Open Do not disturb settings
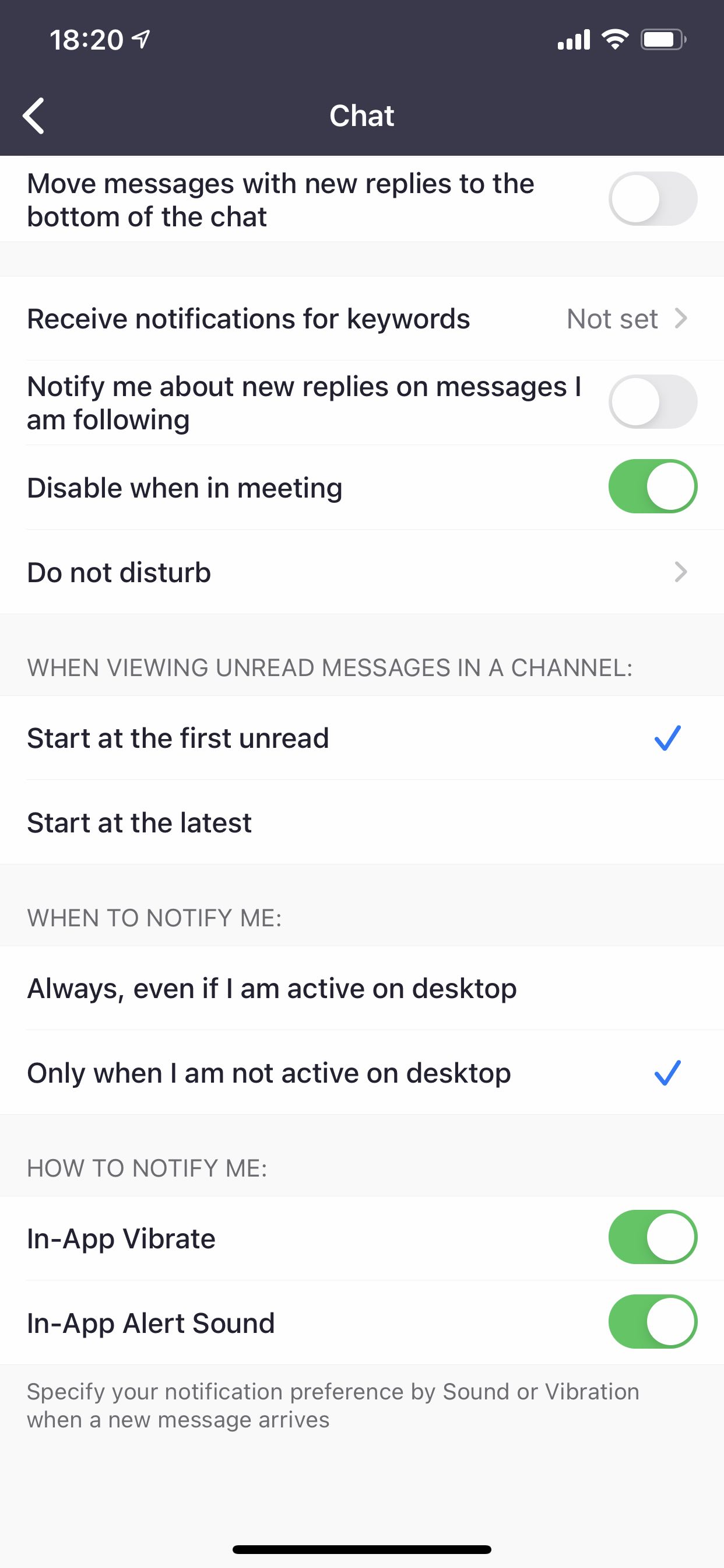This screenshot has width=724, height=1568. click(x=361, y=572)
